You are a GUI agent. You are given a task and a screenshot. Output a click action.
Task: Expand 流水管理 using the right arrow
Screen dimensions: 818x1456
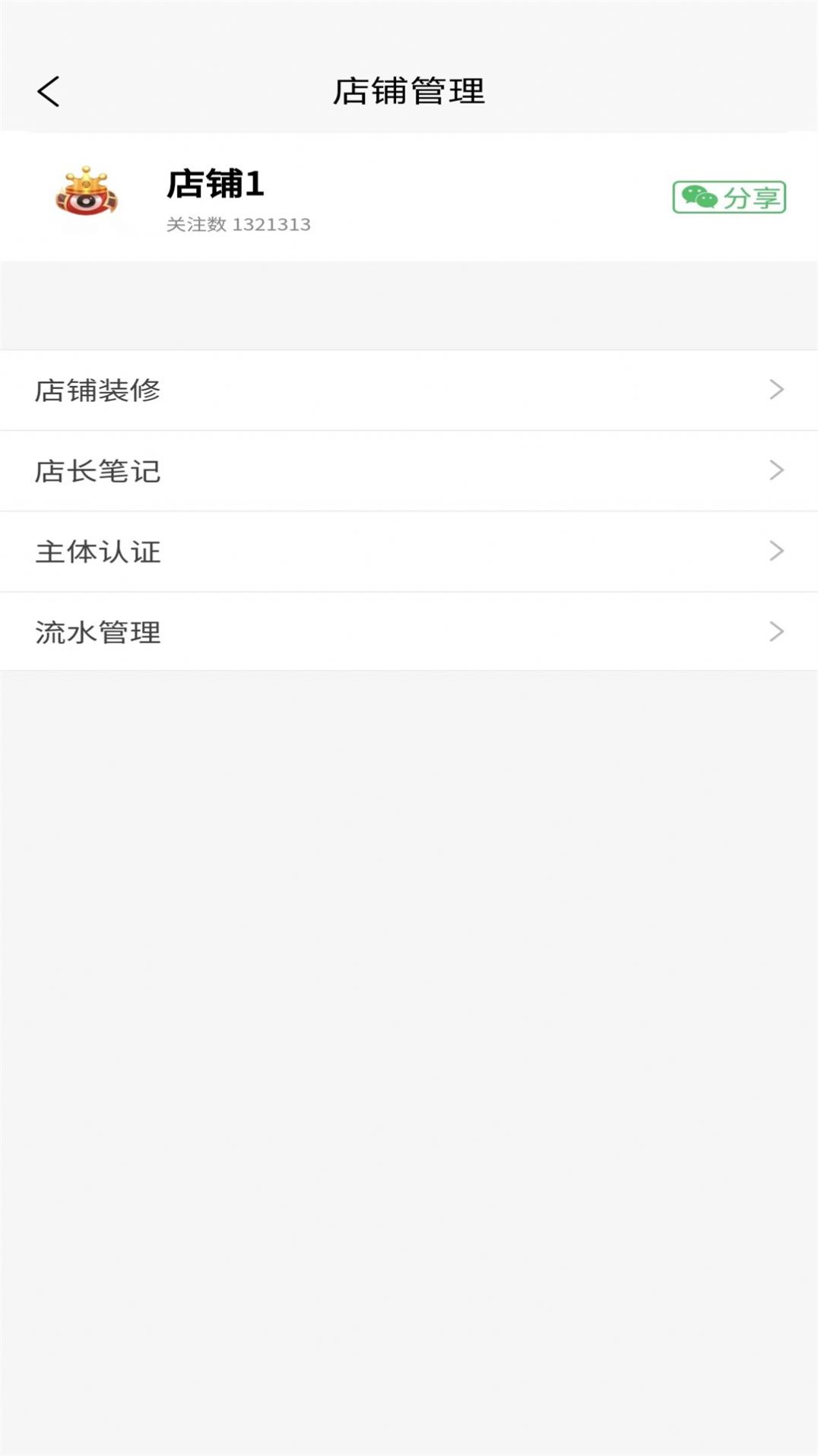pos(776,631)
